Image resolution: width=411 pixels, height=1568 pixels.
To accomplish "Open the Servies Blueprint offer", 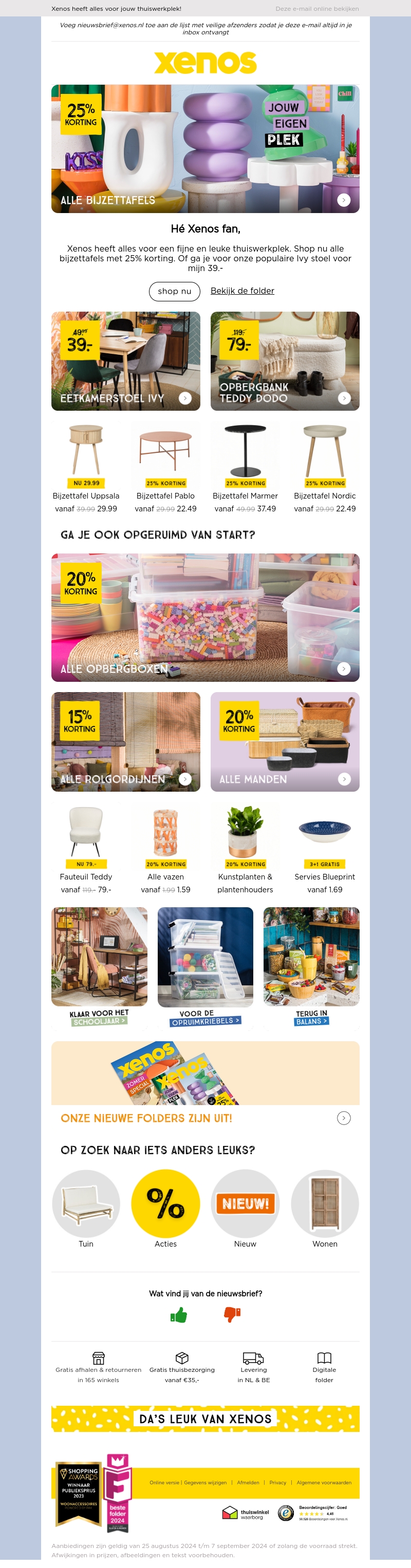I will point(325,849).
